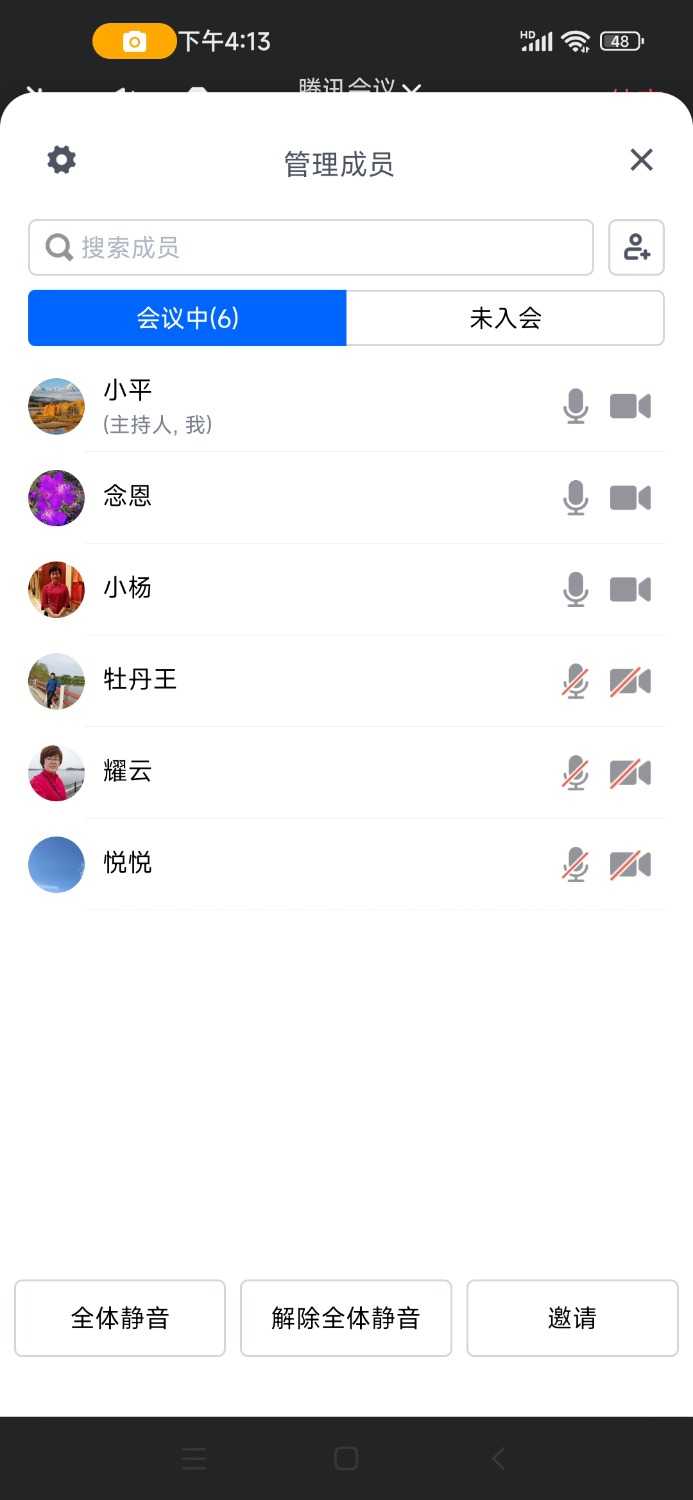
Task: Tap the add member icon
Action: pyautogui.click(x=636, y=247)
